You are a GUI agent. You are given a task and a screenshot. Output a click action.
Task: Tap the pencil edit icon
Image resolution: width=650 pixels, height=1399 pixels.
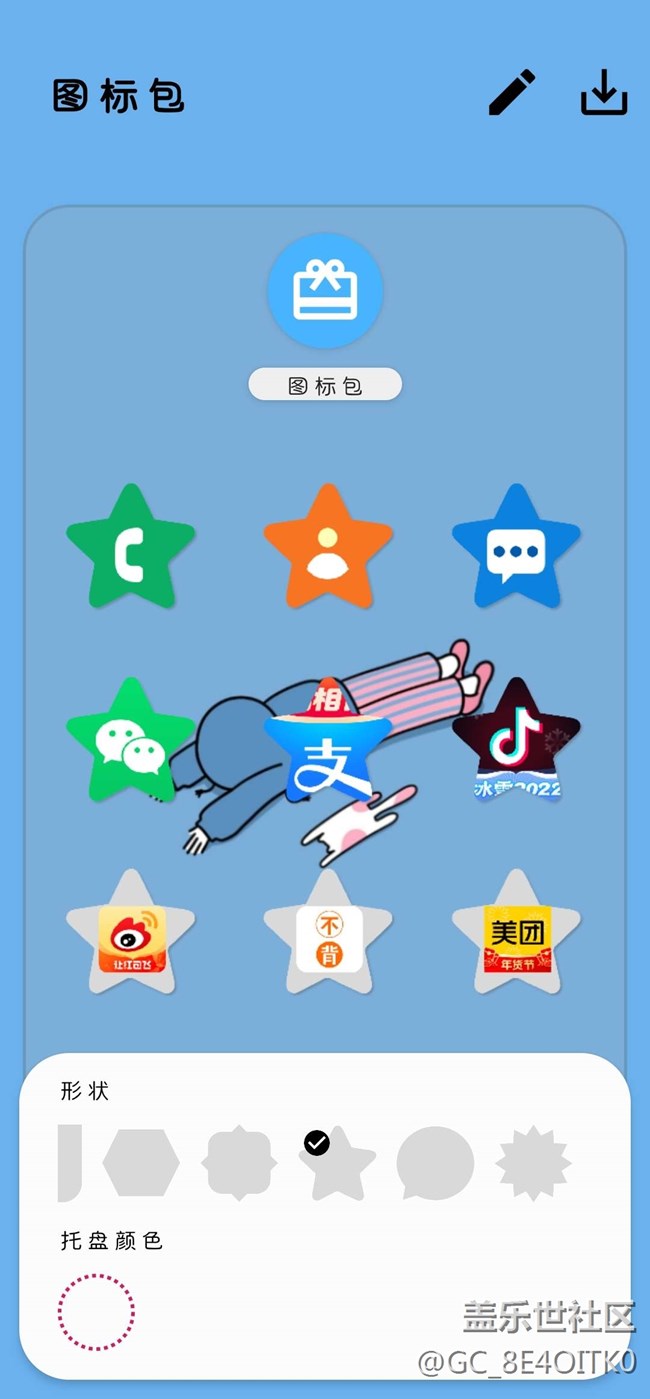(512, 93)
